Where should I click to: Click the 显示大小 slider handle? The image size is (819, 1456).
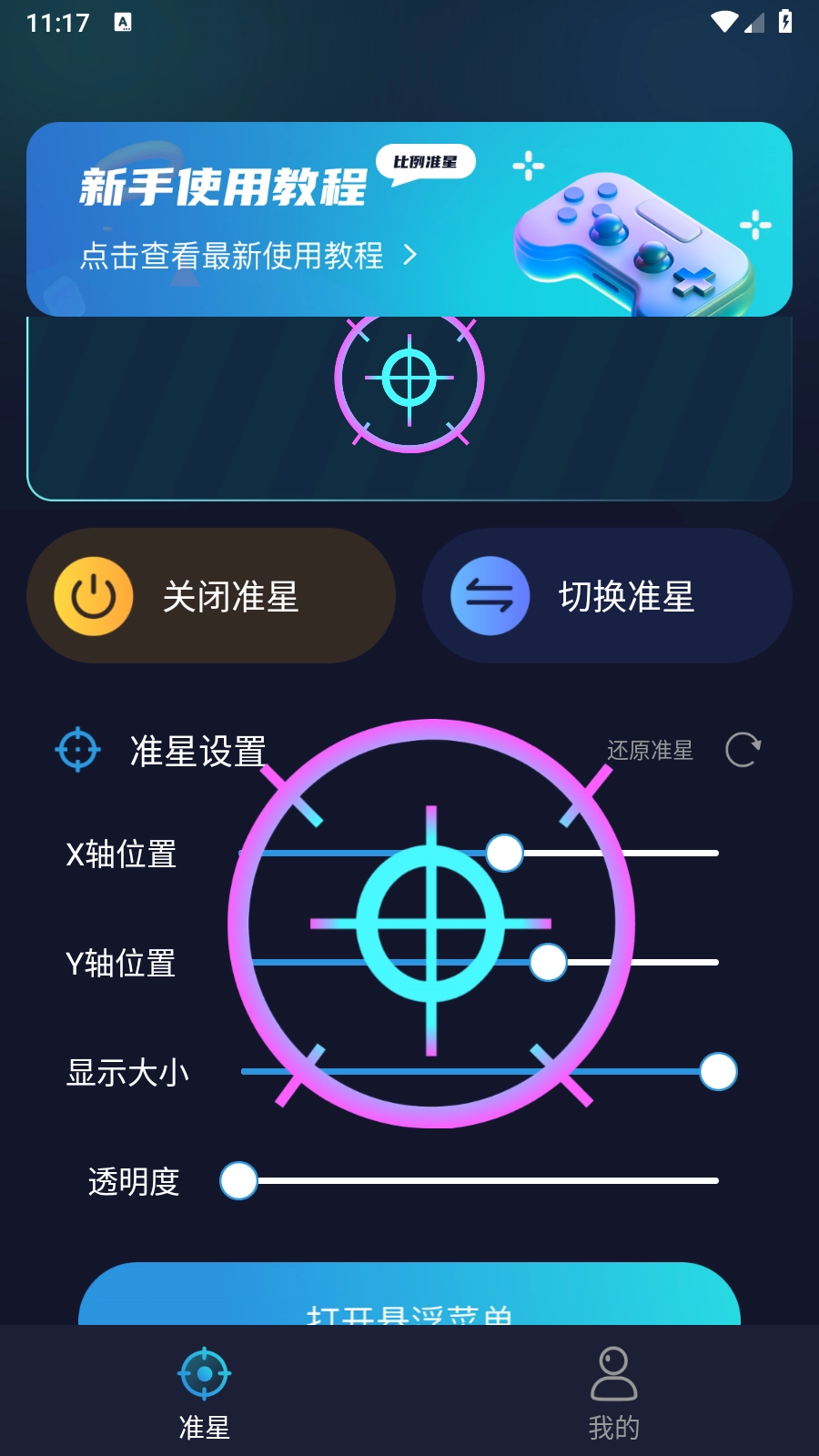point(719,1073)
